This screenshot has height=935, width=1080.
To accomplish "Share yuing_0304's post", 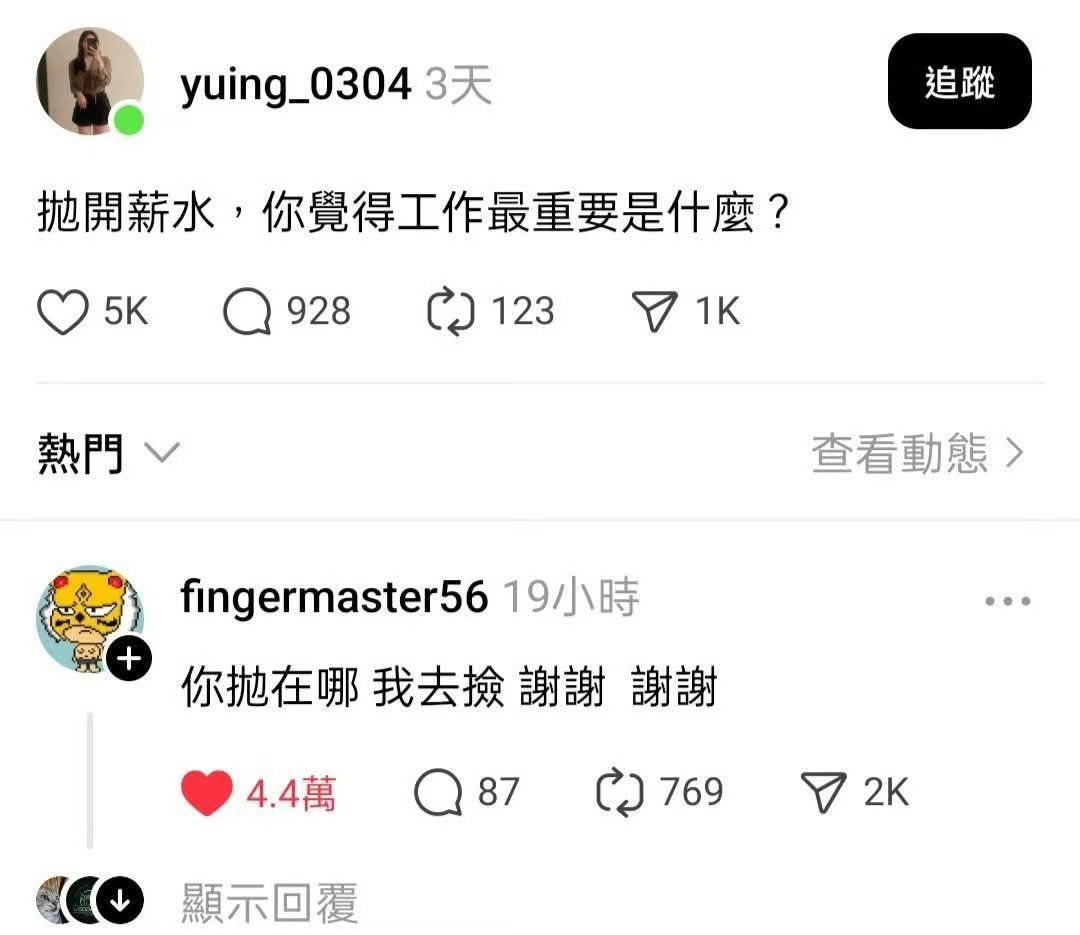I will point(656,312).
